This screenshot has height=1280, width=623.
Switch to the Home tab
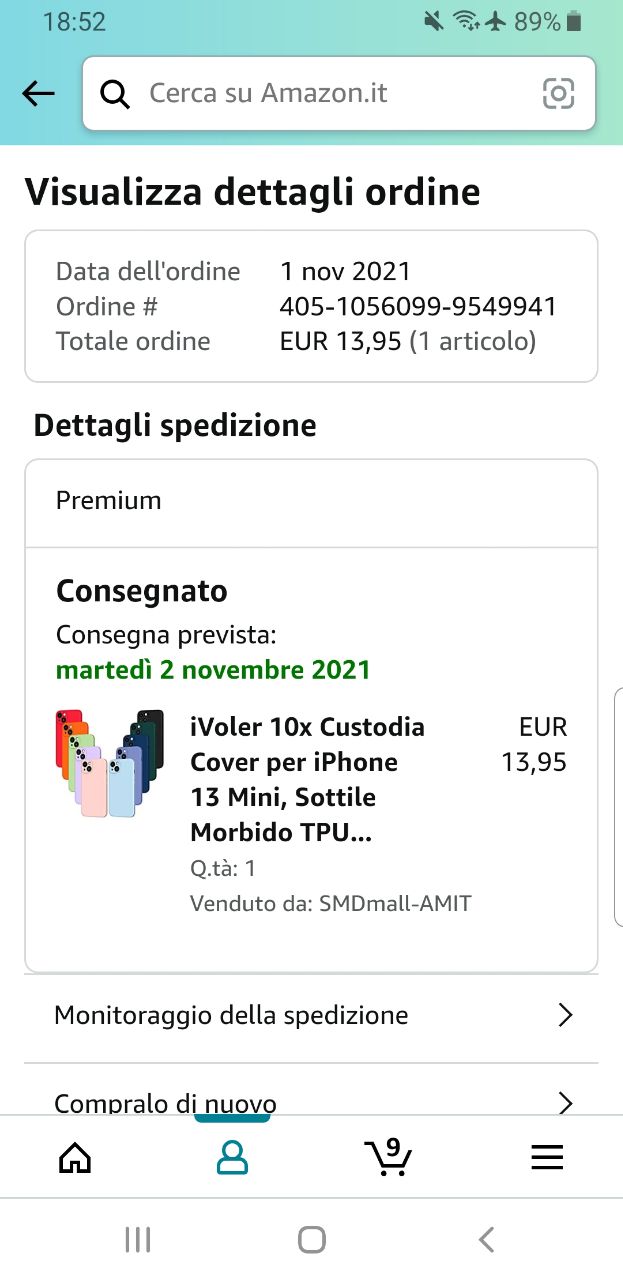[75, 1157]
